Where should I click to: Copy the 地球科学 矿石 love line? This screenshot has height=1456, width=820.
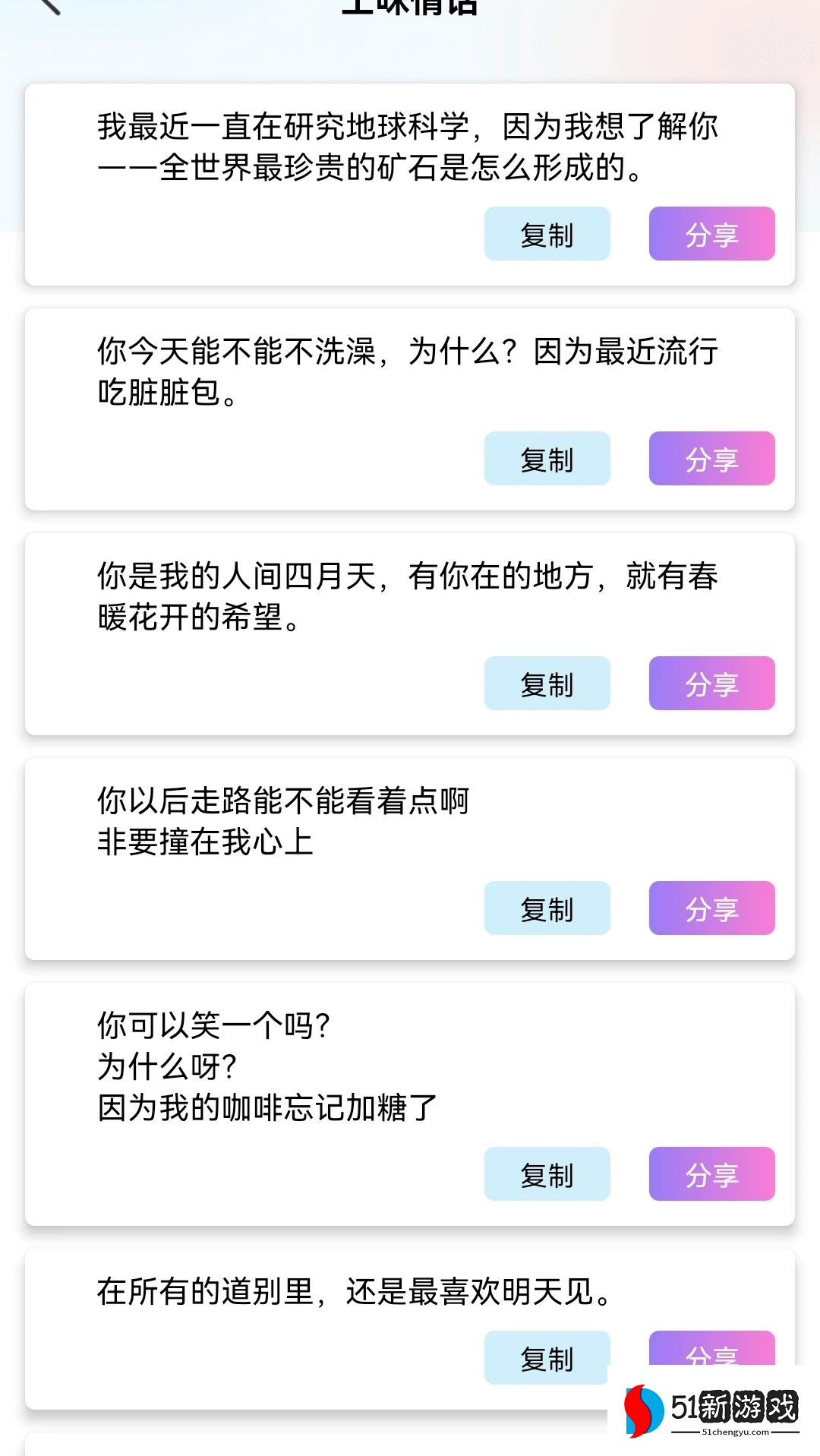(x=547, y=234)
